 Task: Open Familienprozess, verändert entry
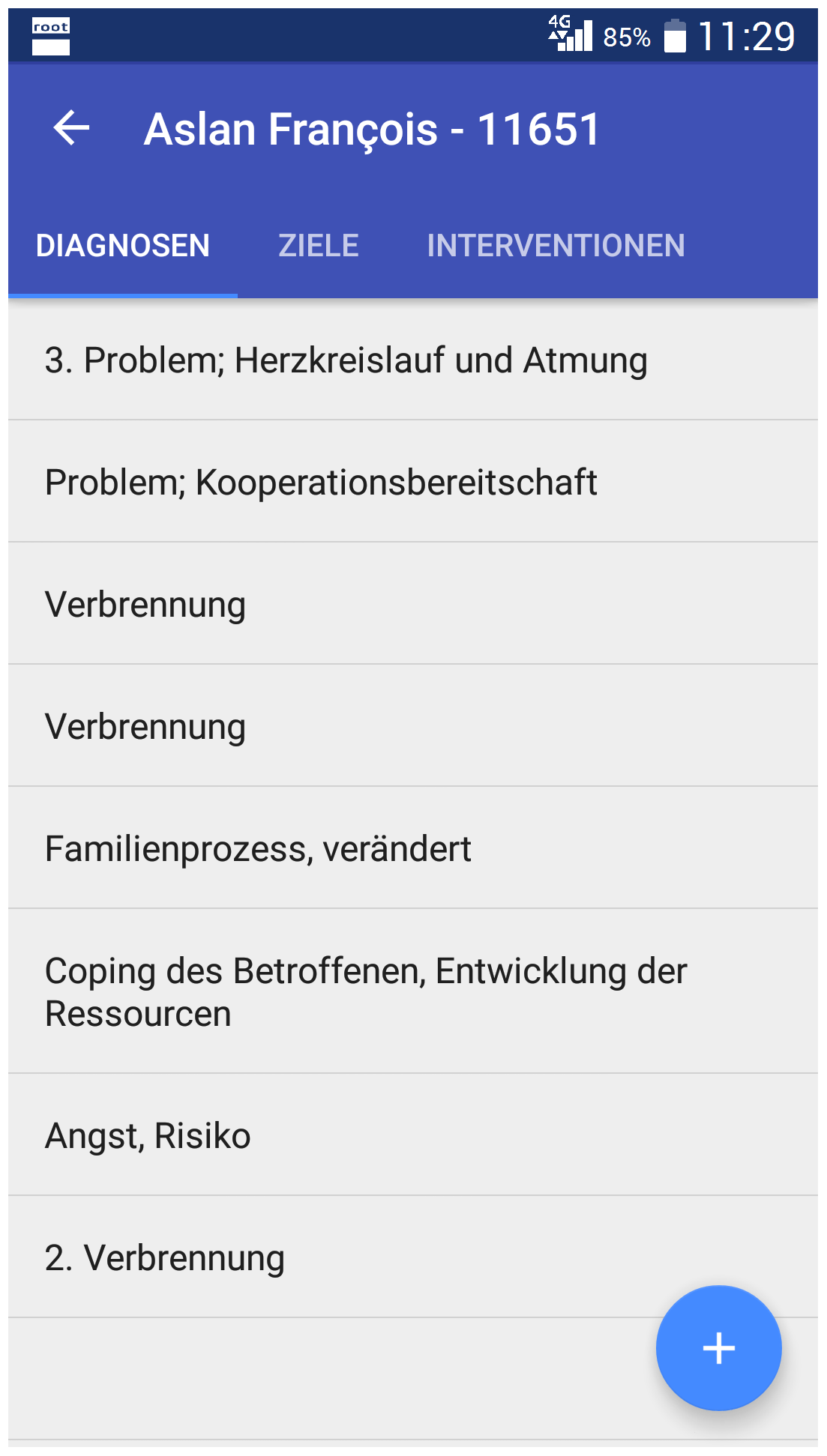pos(413,848)
